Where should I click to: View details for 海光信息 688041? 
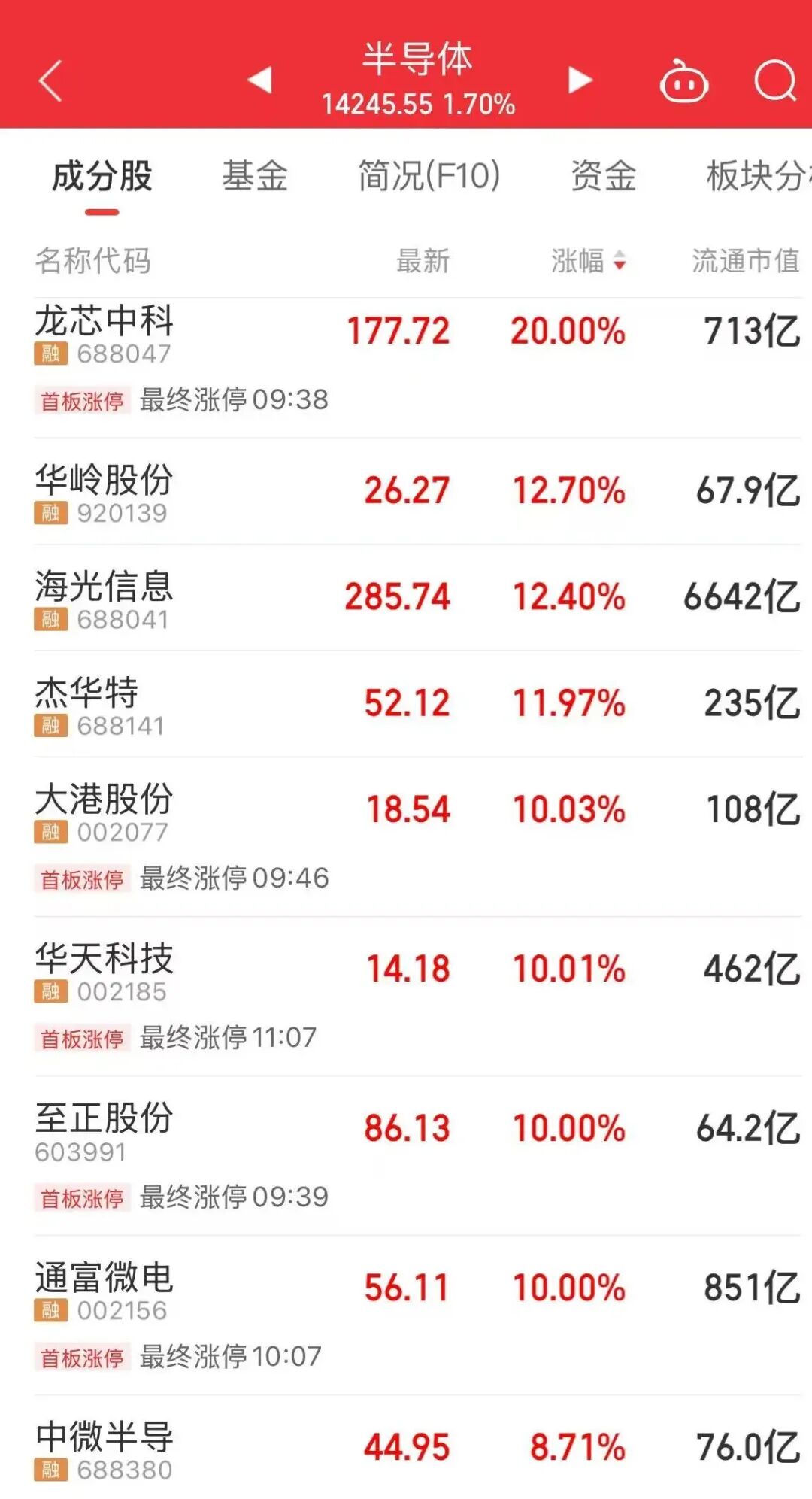[x=105, y=599]
